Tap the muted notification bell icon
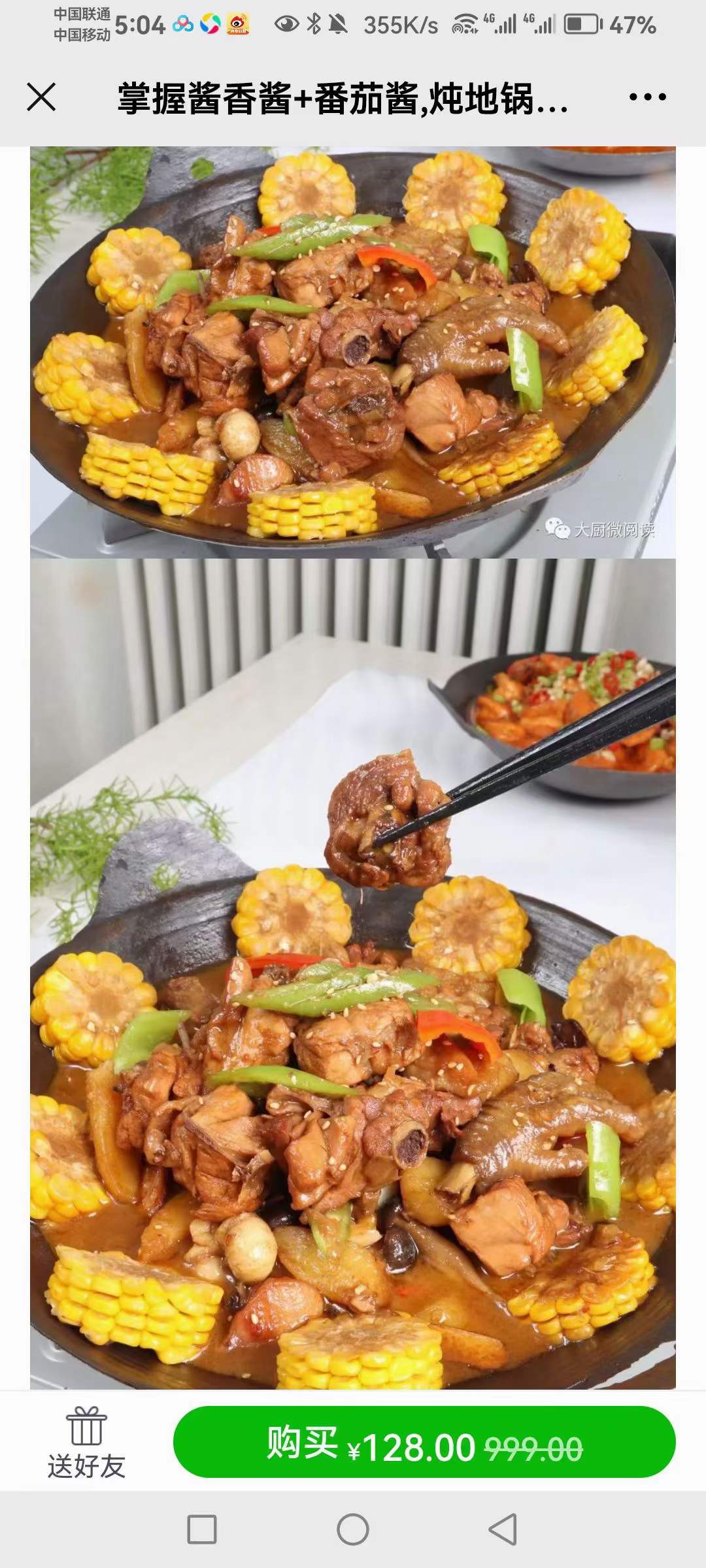Viewport: 706px width, 1568px height. coord(338,25)
